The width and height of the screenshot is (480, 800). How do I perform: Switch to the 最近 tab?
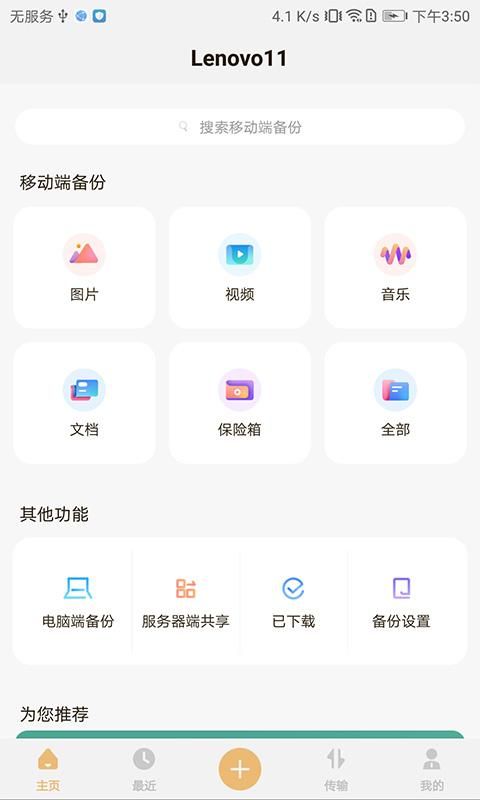click(x=144, y=769)
